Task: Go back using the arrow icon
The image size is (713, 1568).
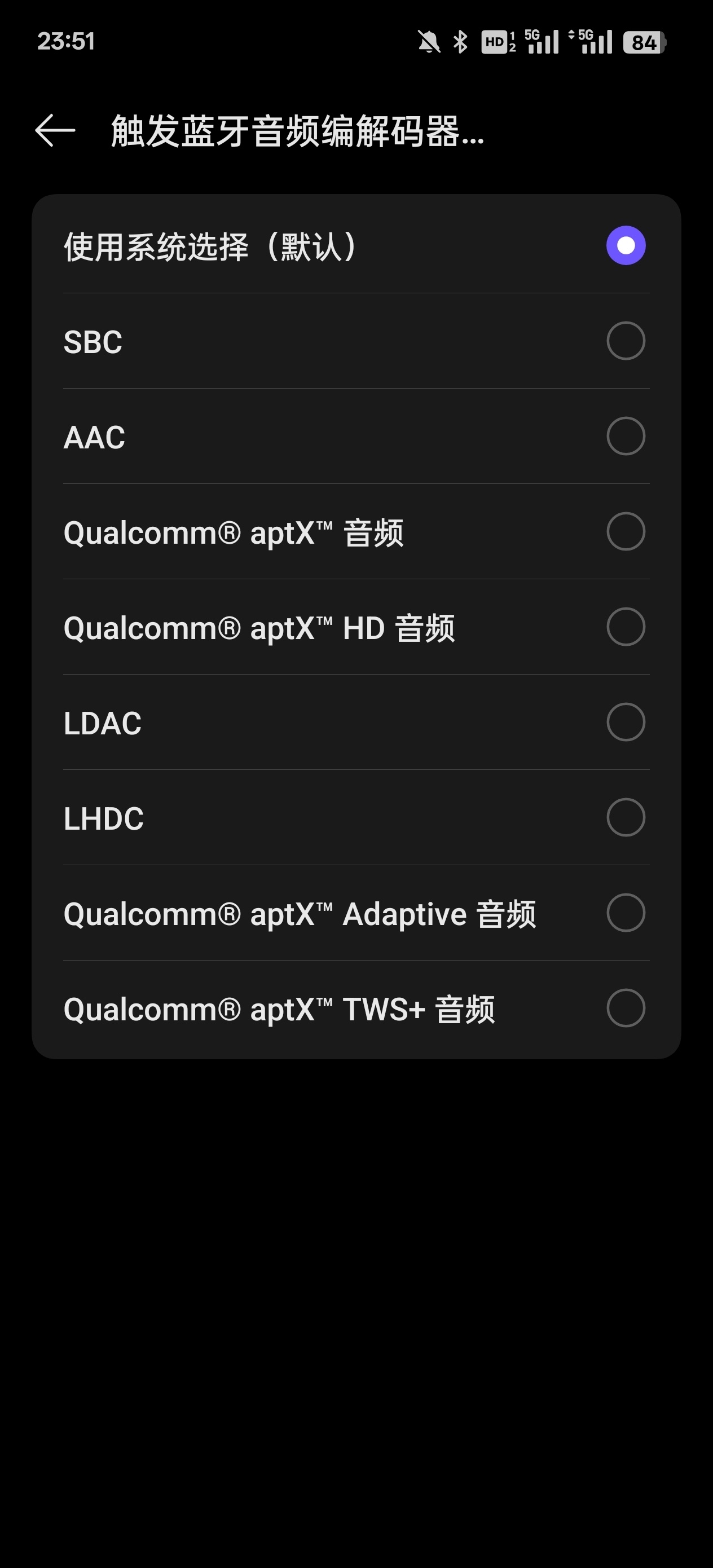Action: pyautogui.click(x=55, y=130)
